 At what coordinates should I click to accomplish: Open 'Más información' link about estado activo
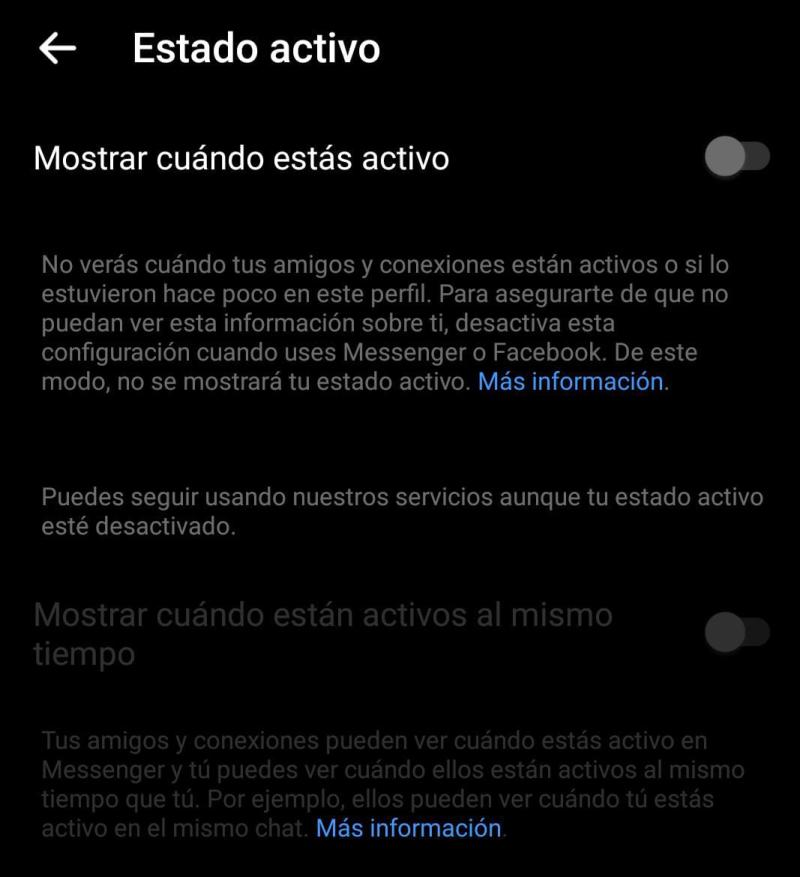point(570,381)
